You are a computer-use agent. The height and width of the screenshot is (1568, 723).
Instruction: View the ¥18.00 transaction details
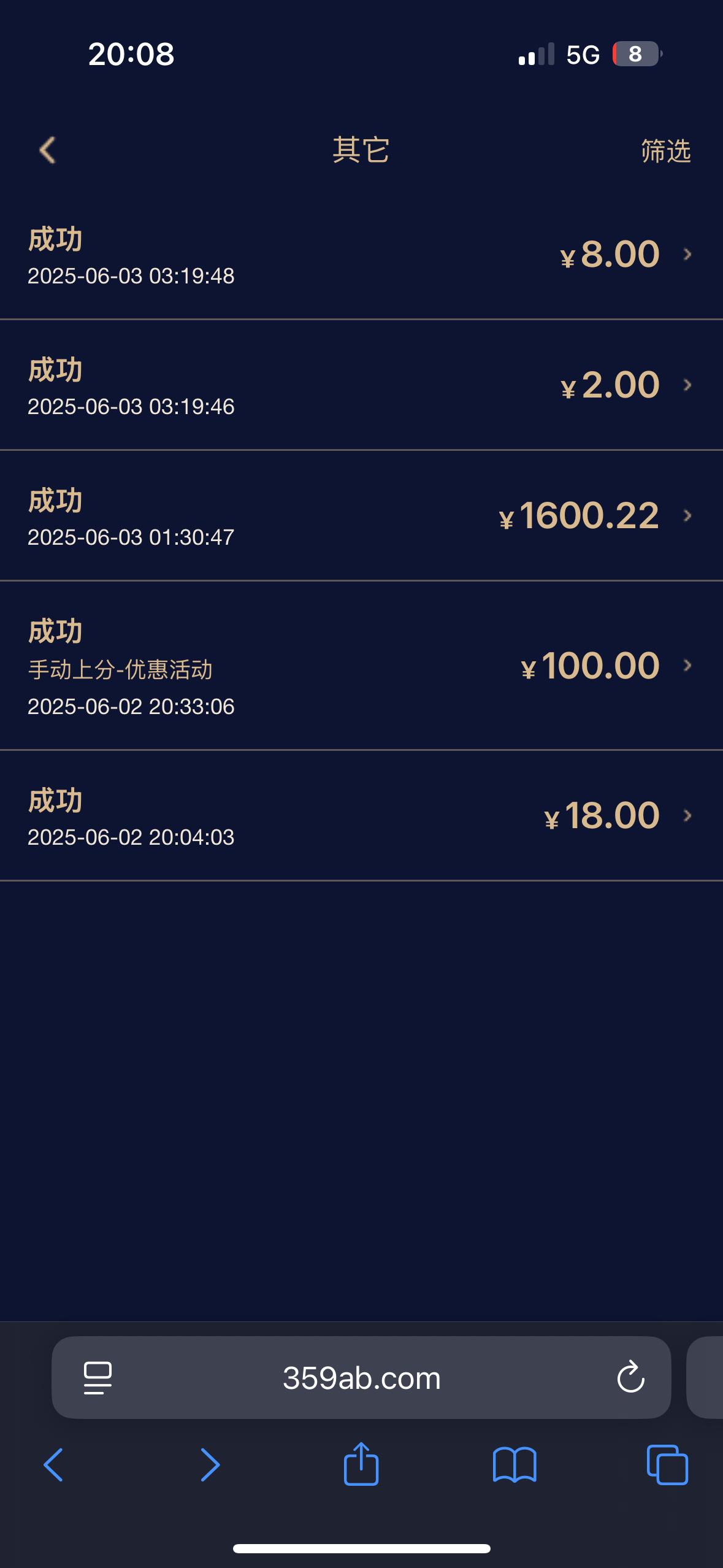pos(361,816)
